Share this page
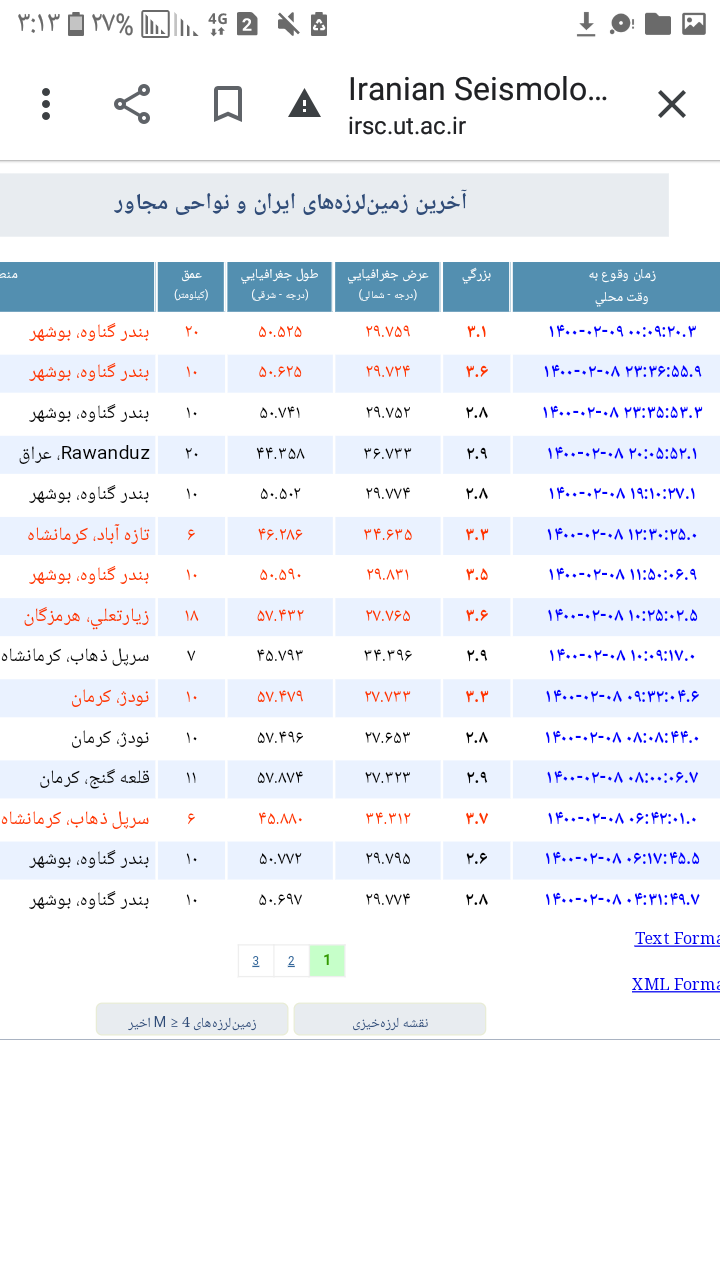 (x=131, y=104)
